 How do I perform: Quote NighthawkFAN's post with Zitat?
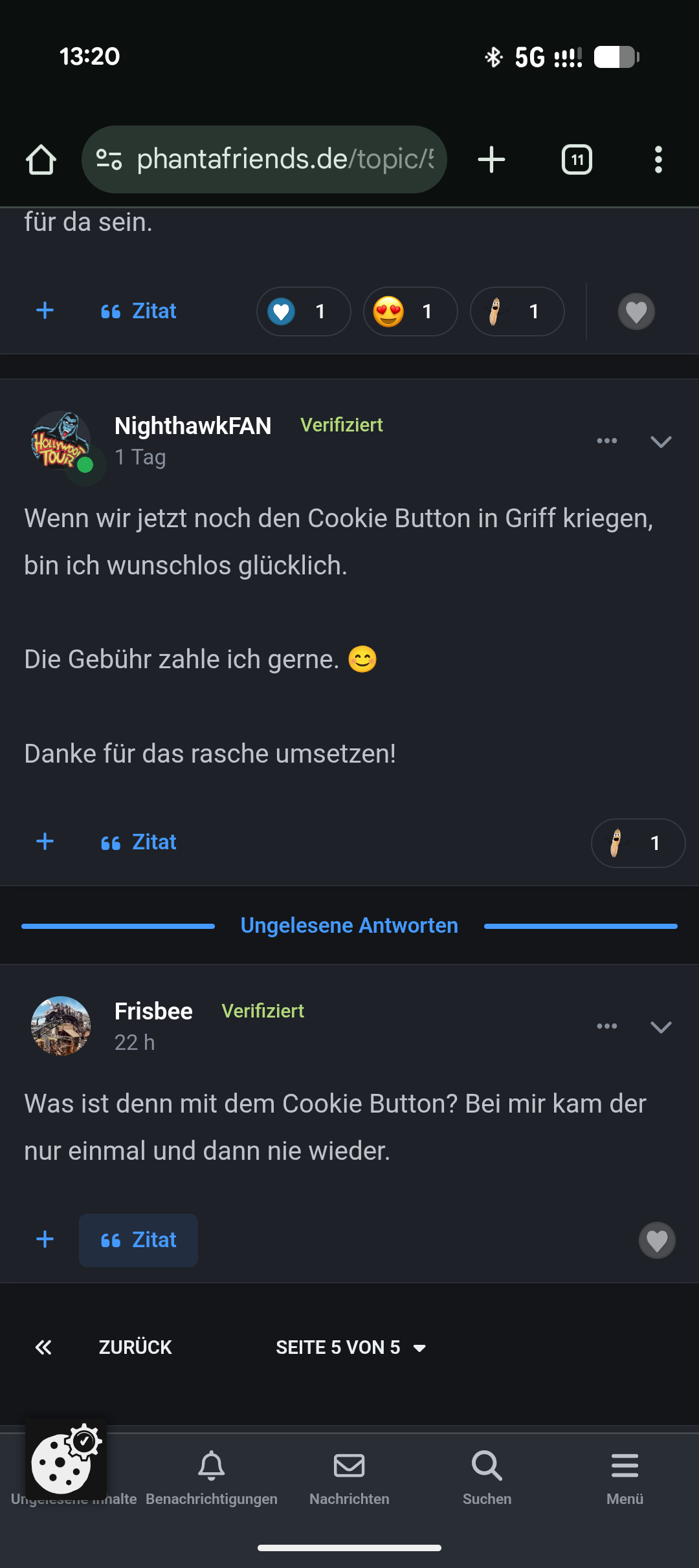(x=139, y=842)
